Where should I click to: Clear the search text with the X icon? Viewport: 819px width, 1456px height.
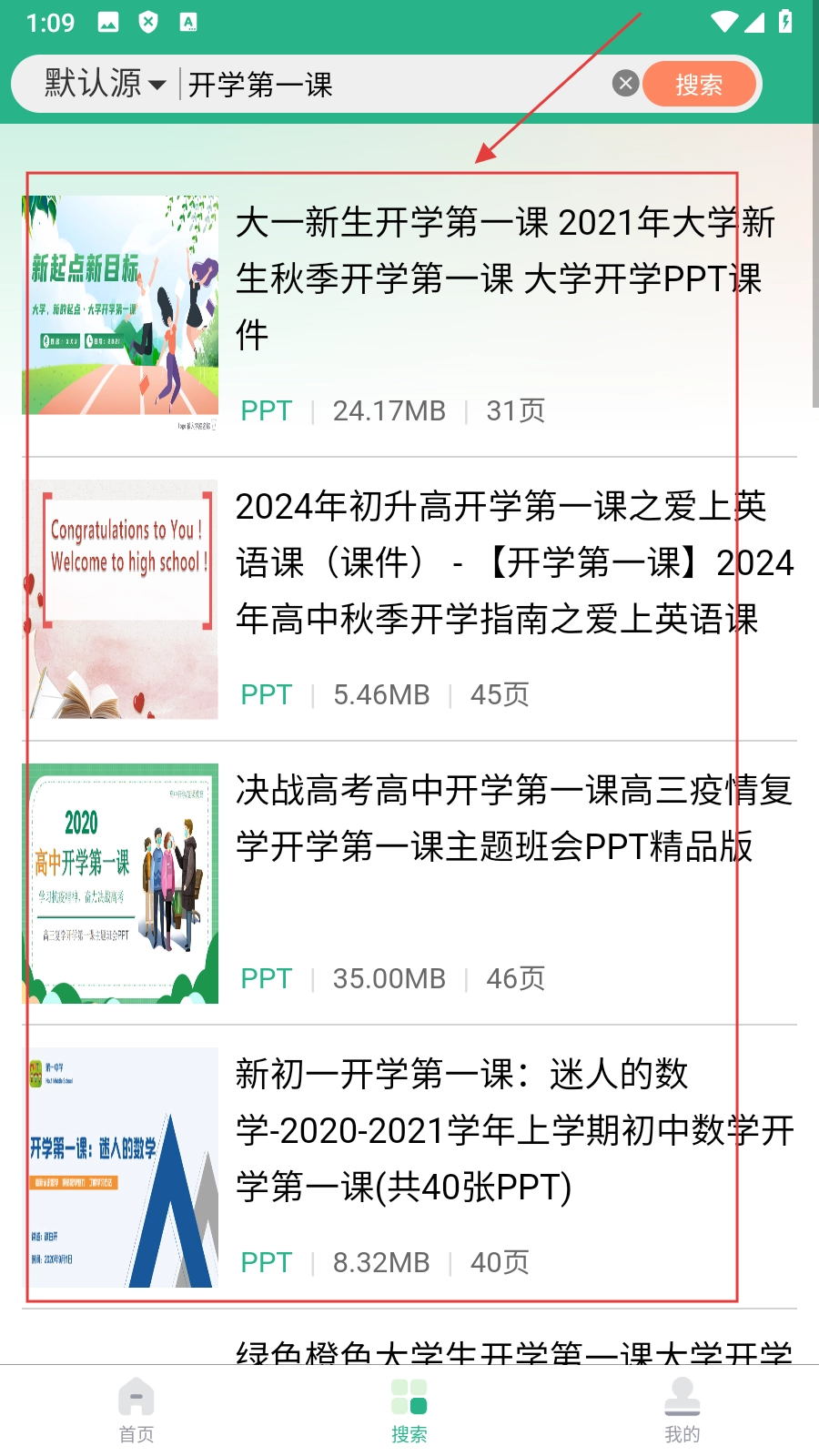click(625, 84)
